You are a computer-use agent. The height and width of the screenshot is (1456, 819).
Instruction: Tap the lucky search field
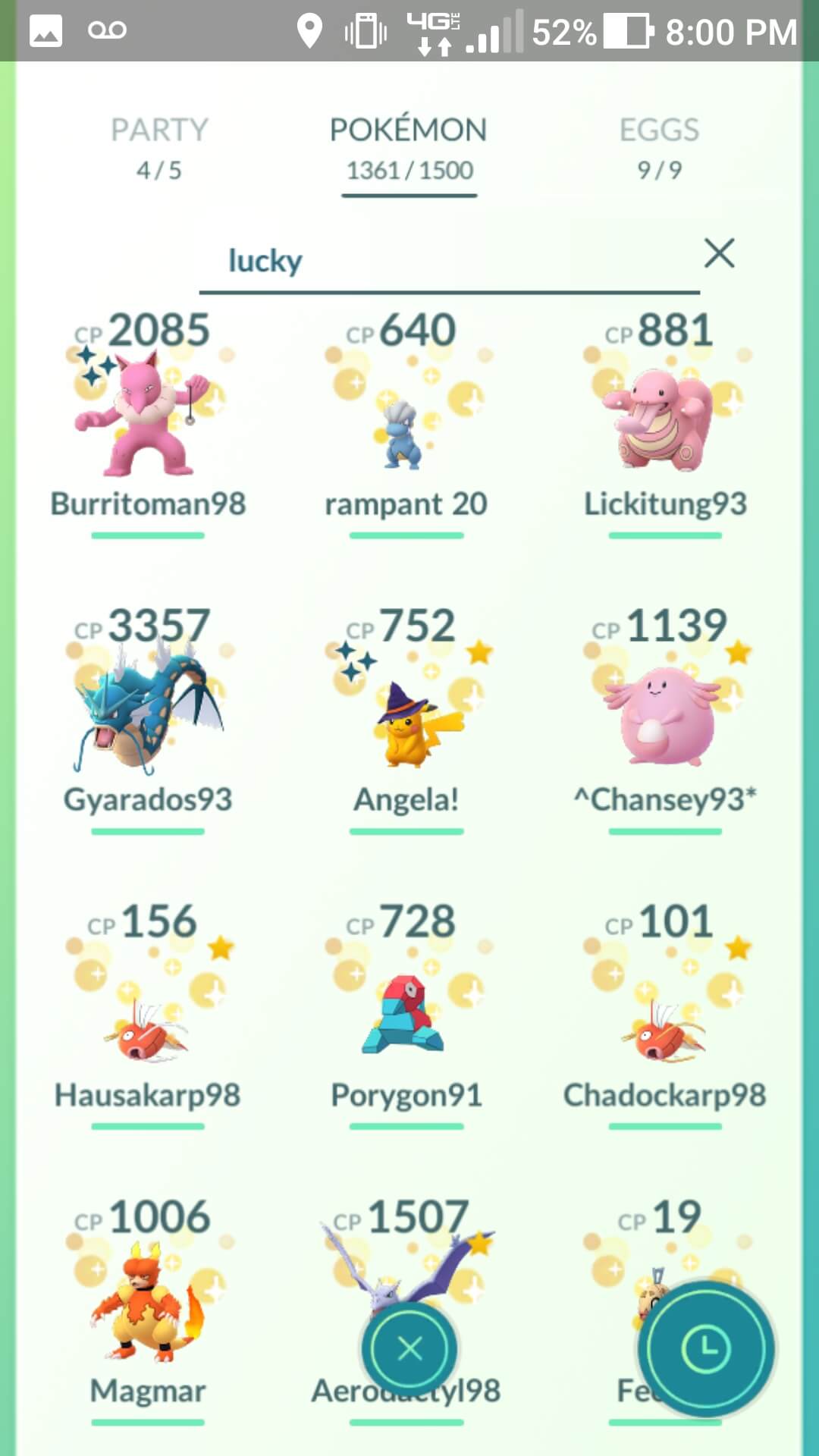tap(449, 262)
